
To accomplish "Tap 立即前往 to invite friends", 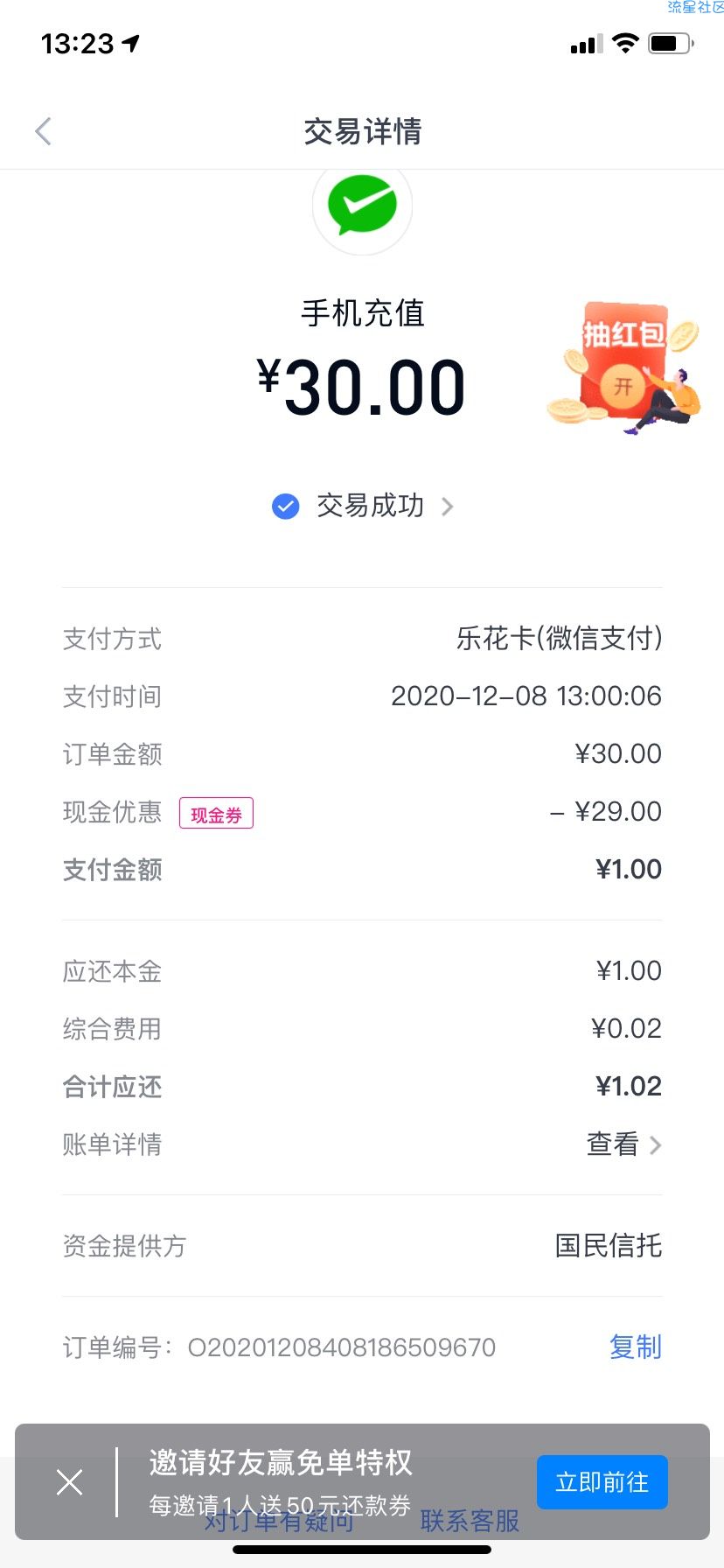I will click(602, 1482).
